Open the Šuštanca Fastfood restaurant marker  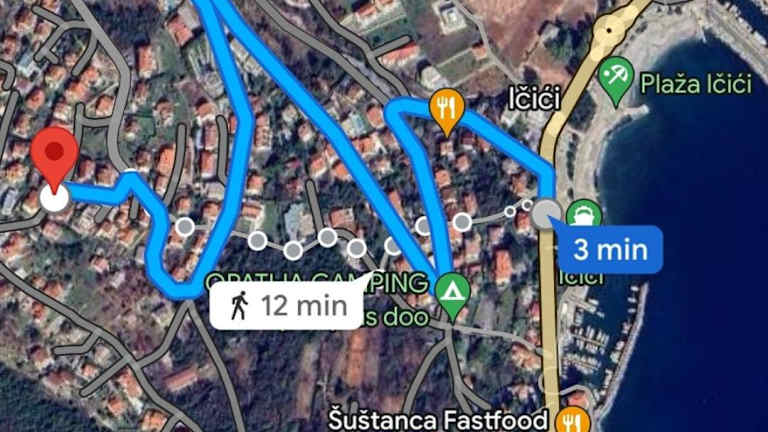(x=573, y=420)
